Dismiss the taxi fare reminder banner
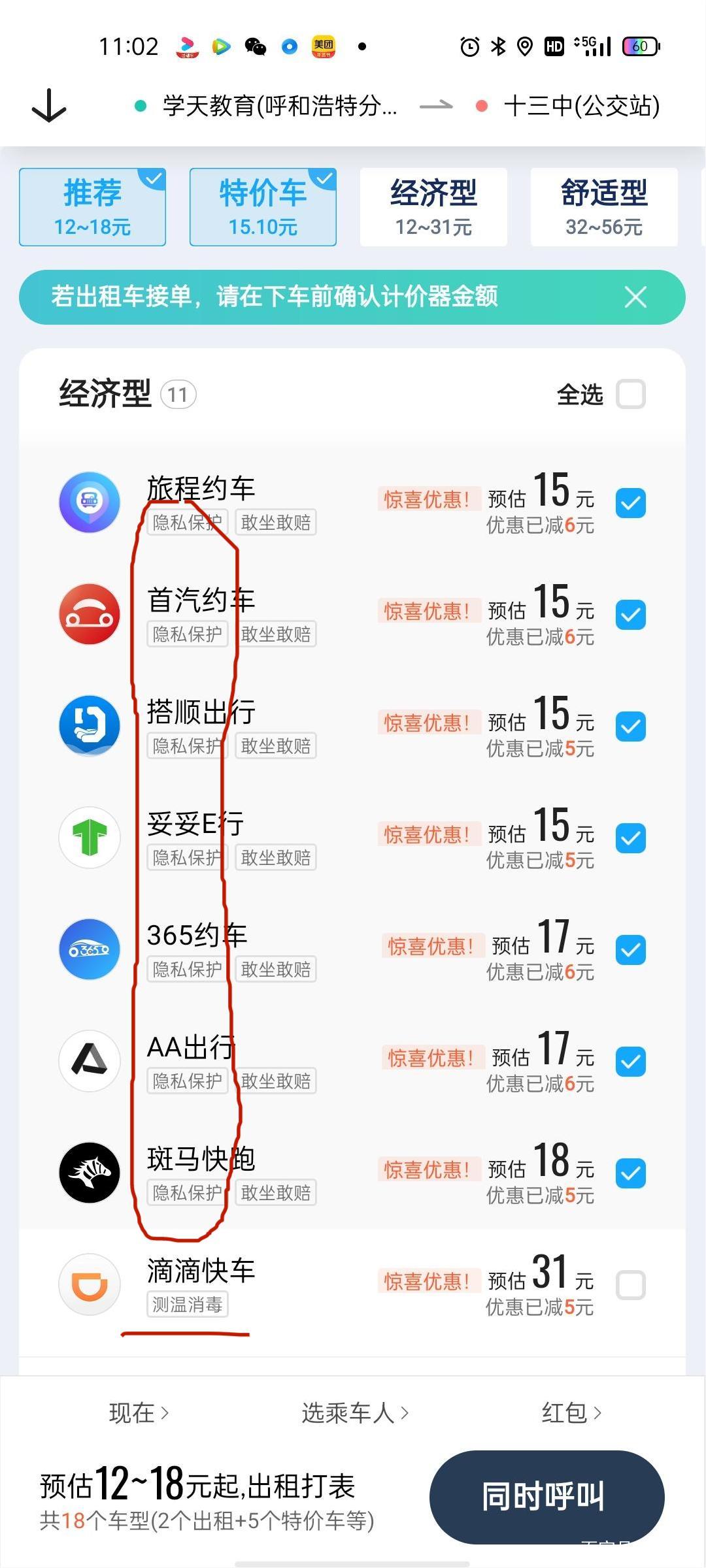 635,298
